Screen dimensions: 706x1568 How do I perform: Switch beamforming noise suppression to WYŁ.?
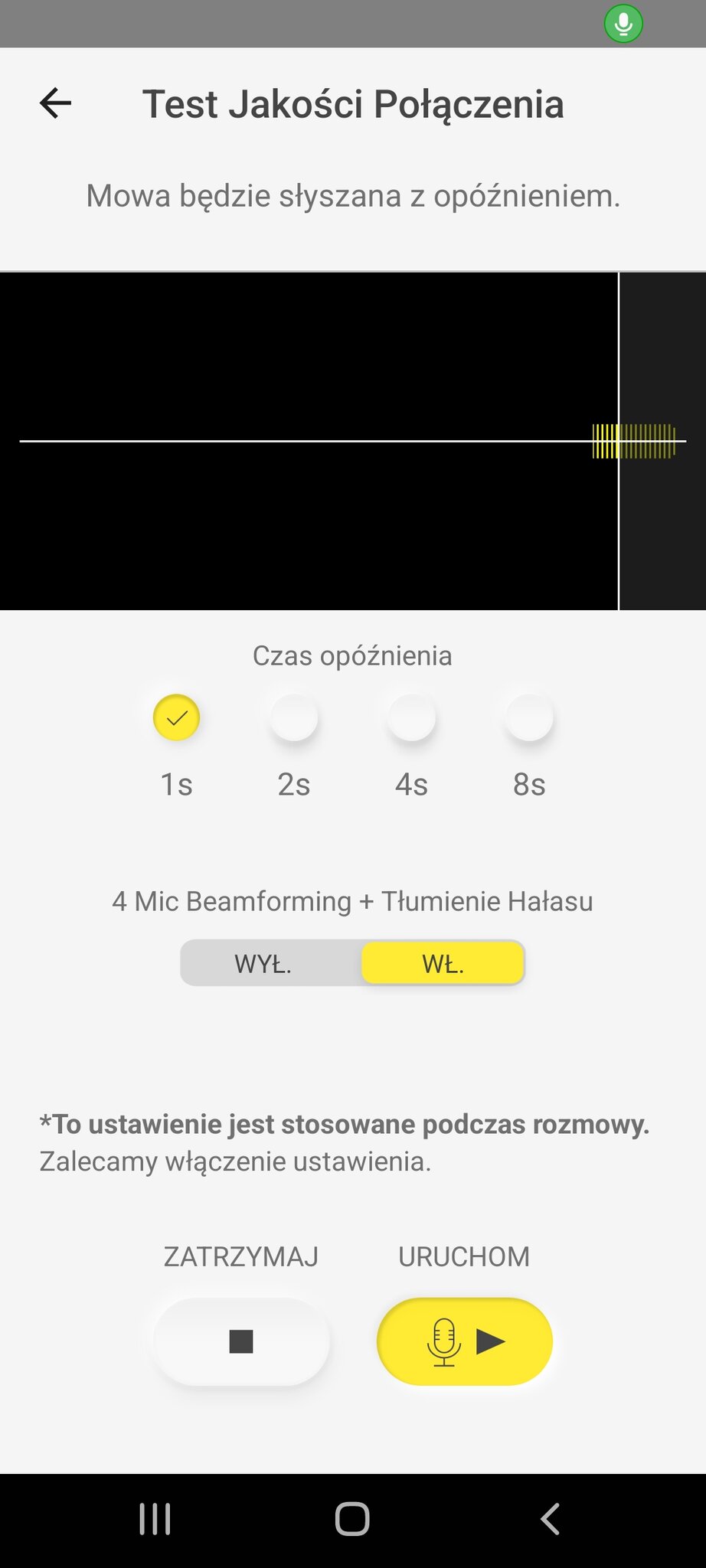pos(263,963)
